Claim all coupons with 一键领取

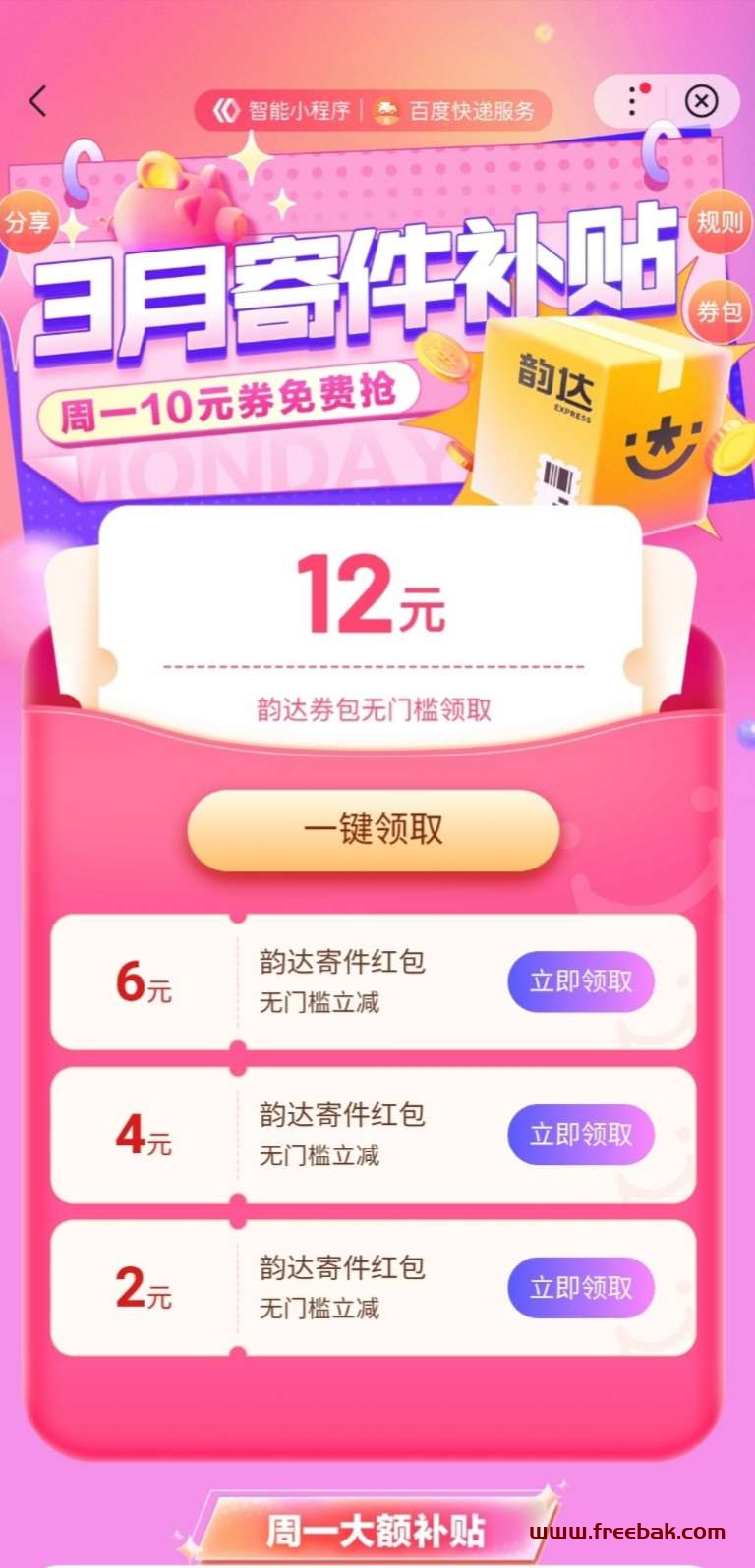[374, 830]
